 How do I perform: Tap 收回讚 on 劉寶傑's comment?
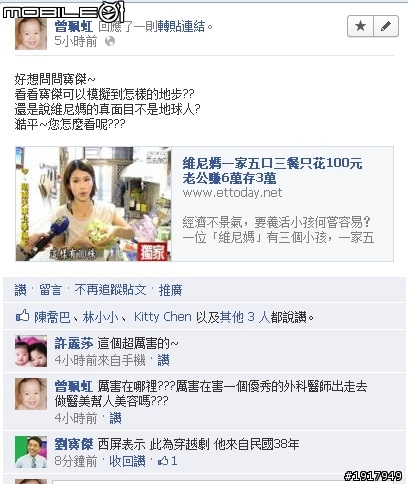127,461
